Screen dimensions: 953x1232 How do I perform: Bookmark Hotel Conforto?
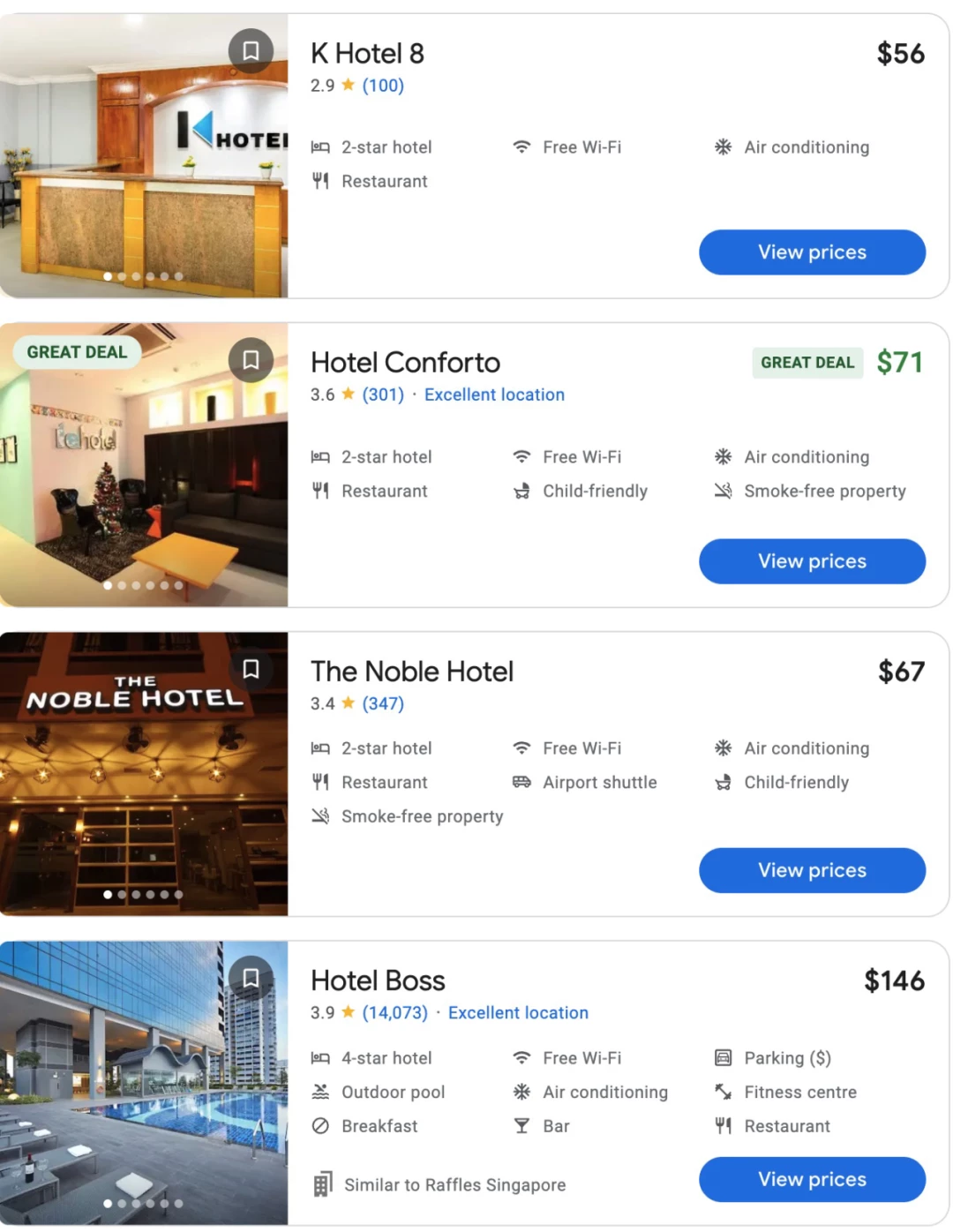coord(251,360)
